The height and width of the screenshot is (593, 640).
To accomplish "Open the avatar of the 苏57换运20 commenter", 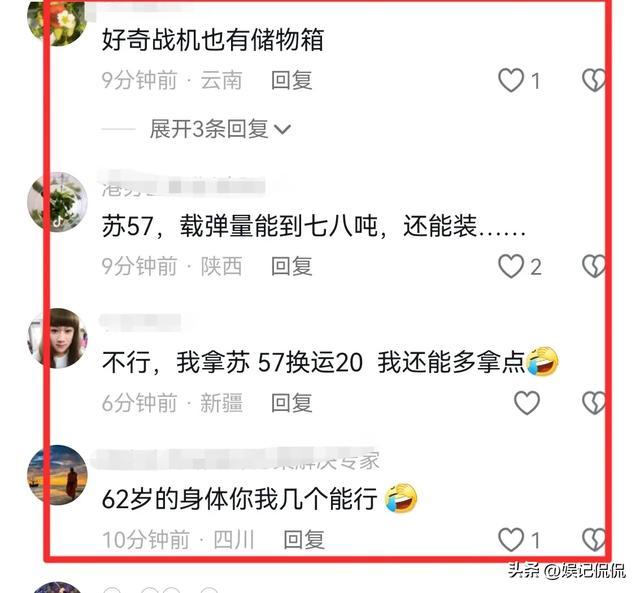I will 57,339.
